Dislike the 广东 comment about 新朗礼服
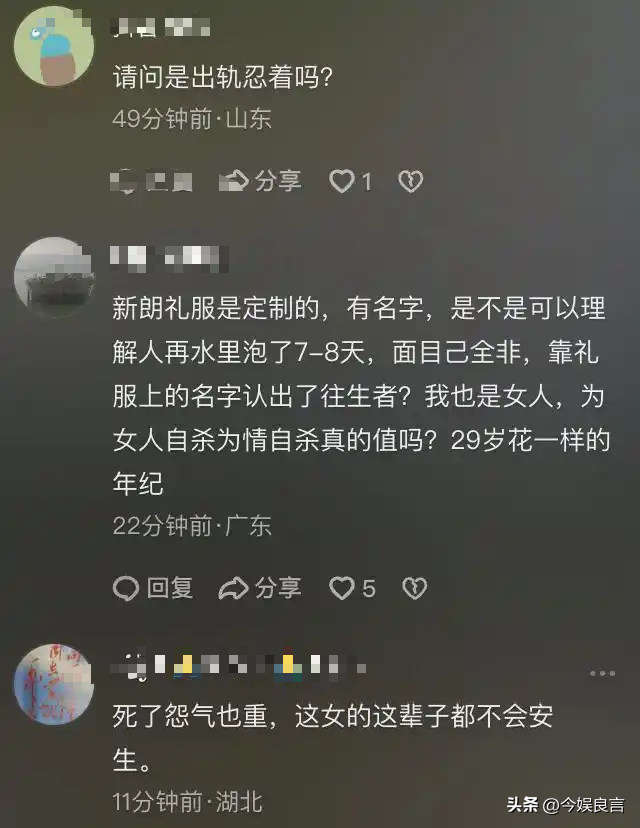The height and width of the screenshot is (828, 640). coord(414,588)
